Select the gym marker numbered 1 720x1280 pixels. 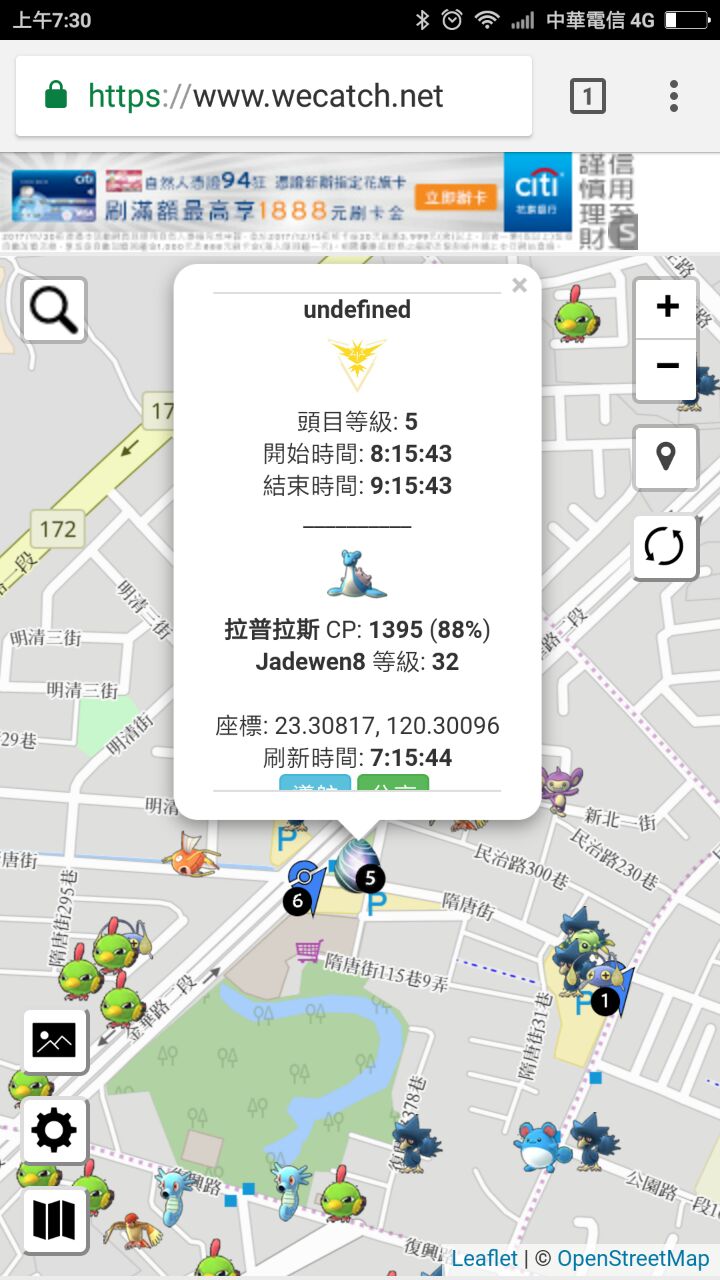click(x=606, y=985)
